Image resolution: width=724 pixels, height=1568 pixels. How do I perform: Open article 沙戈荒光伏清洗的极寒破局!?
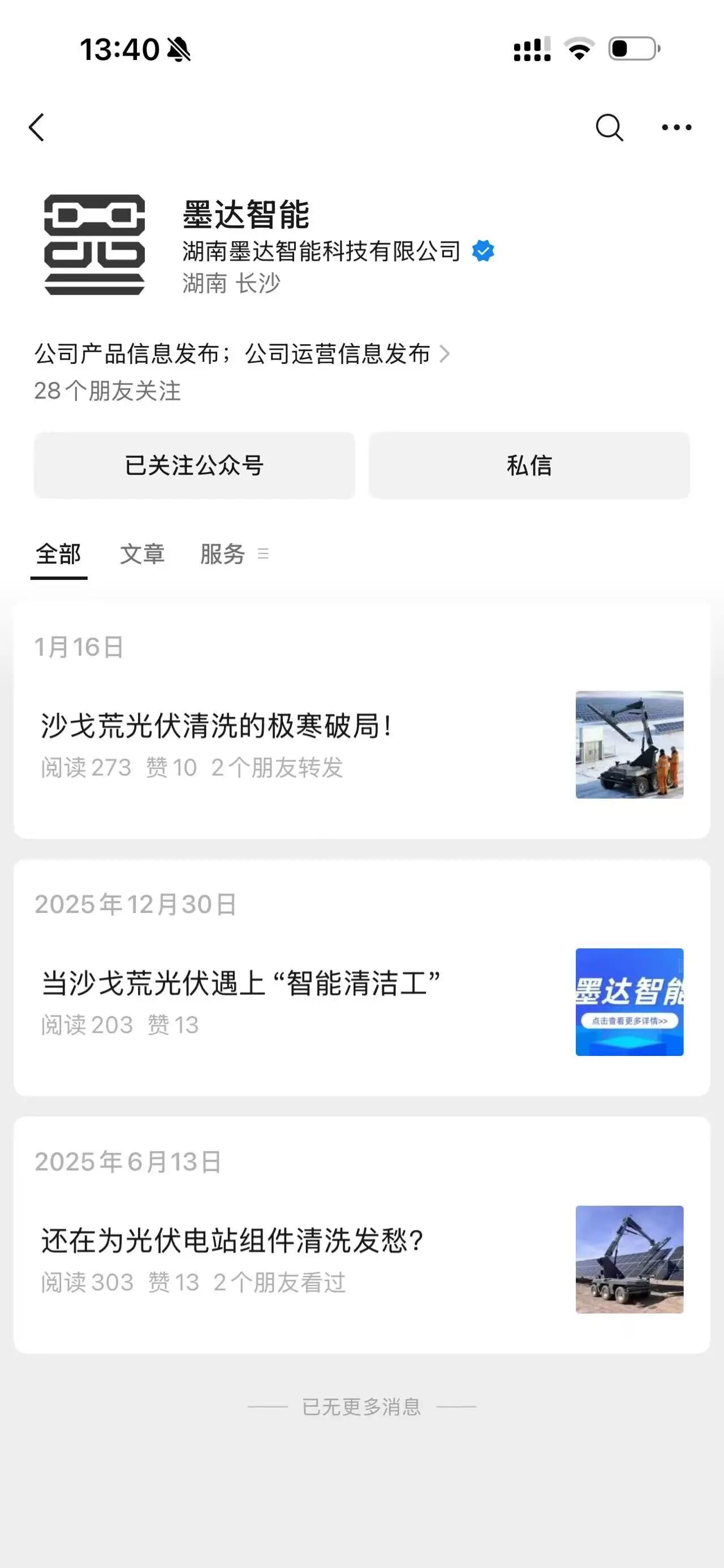[216, 726]
